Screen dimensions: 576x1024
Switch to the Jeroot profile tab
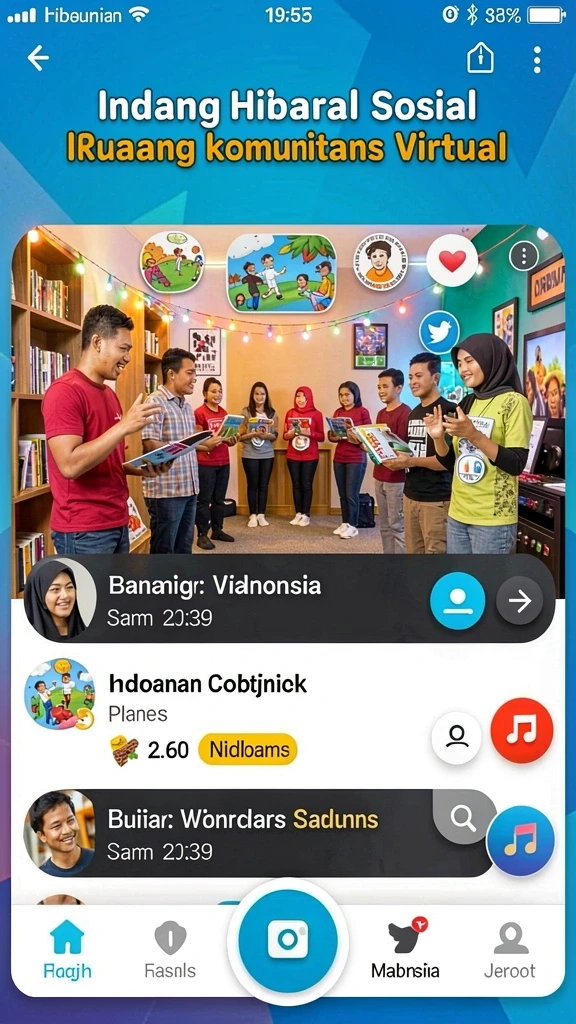(510, 950)
